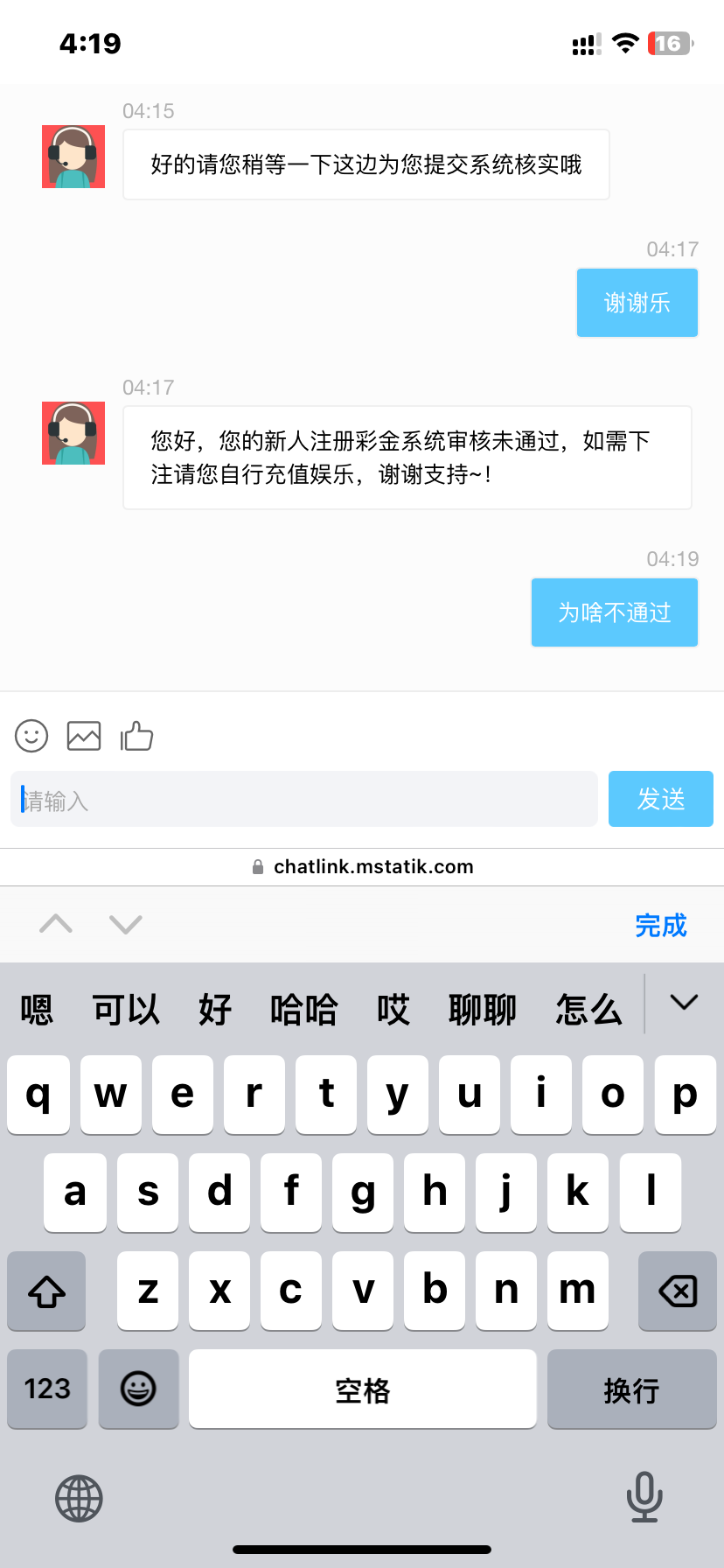Screen dimensions: 724x1568
Task: Tap the up chevron to go to previous field
Action: [56, 925]
